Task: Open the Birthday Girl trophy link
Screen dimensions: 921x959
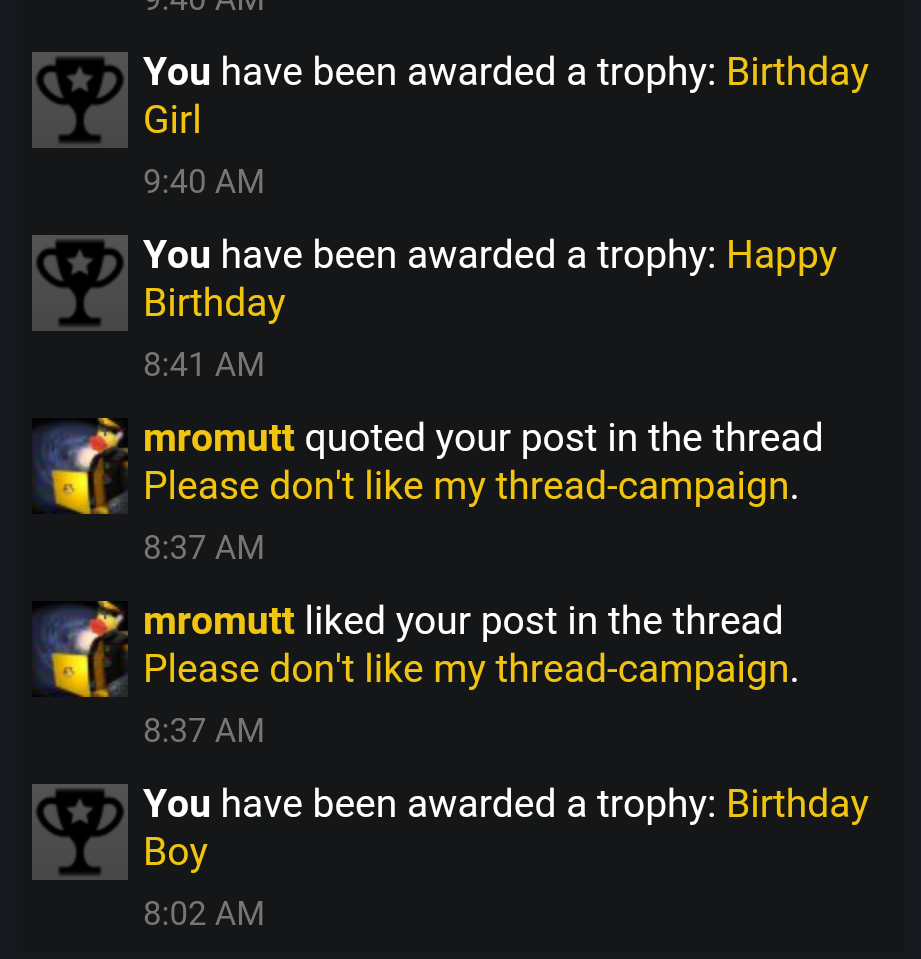Action: click(796, 73)
